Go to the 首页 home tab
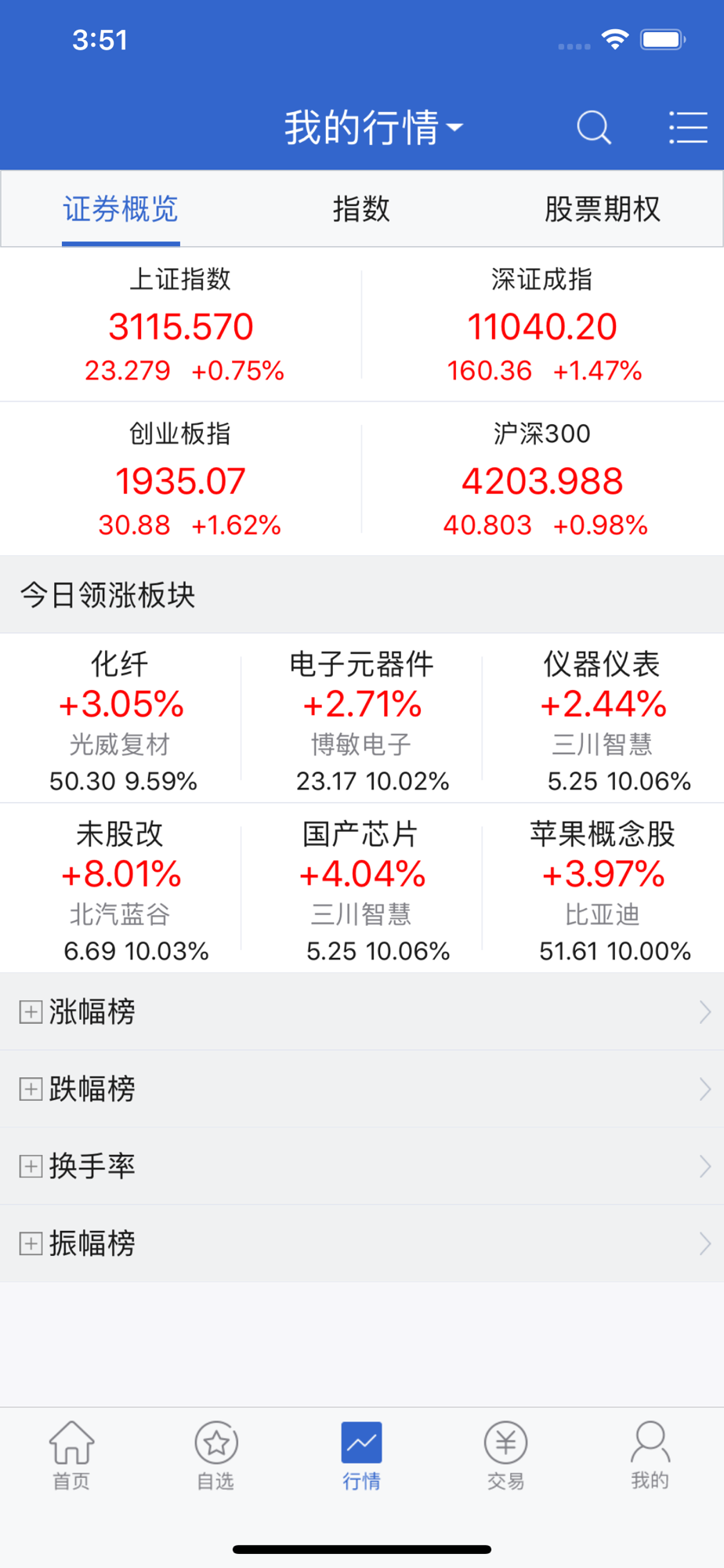724x1568 pixels. coord(72,1455)
